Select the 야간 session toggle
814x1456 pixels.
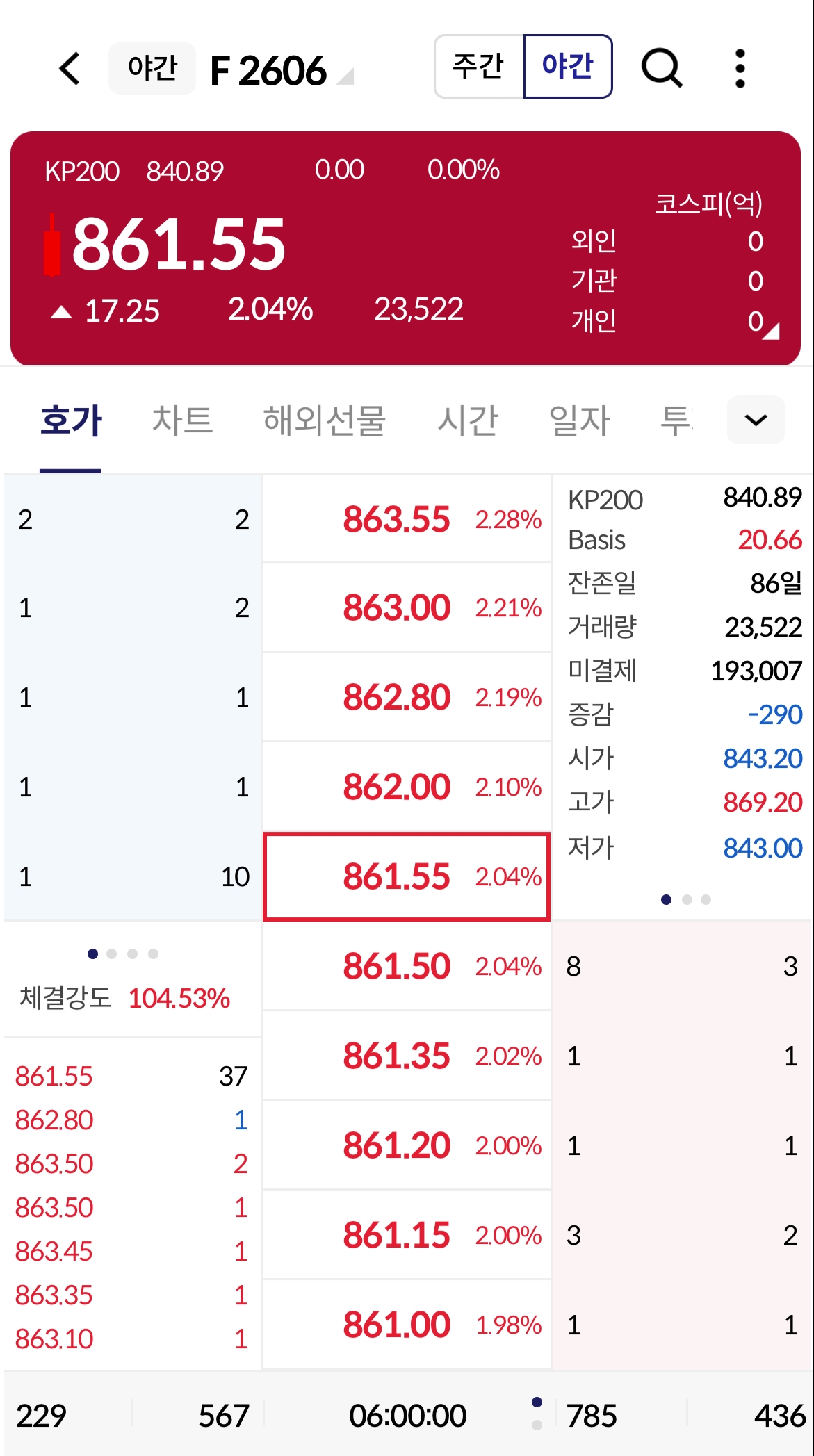pos(567,67)
